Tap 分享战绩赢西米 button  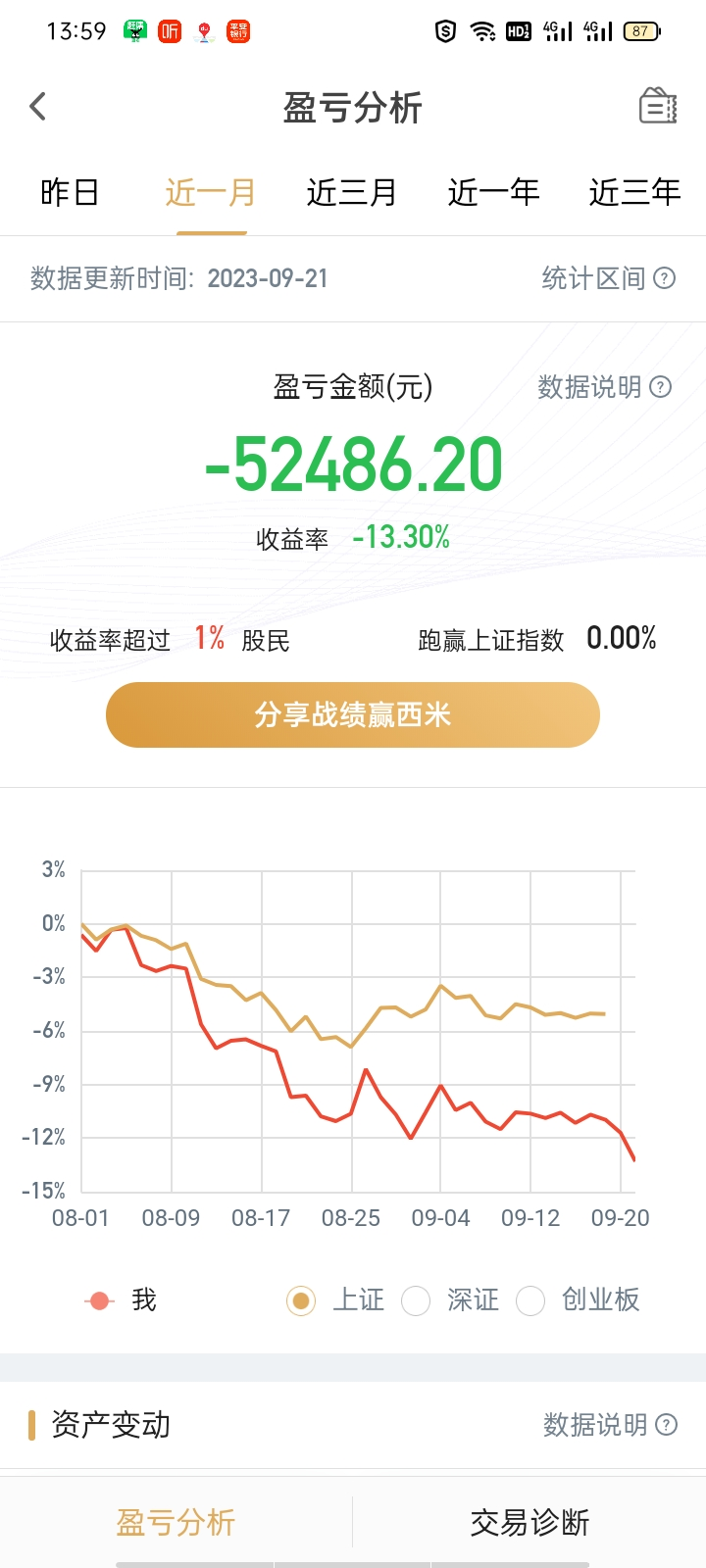[353, 714]
